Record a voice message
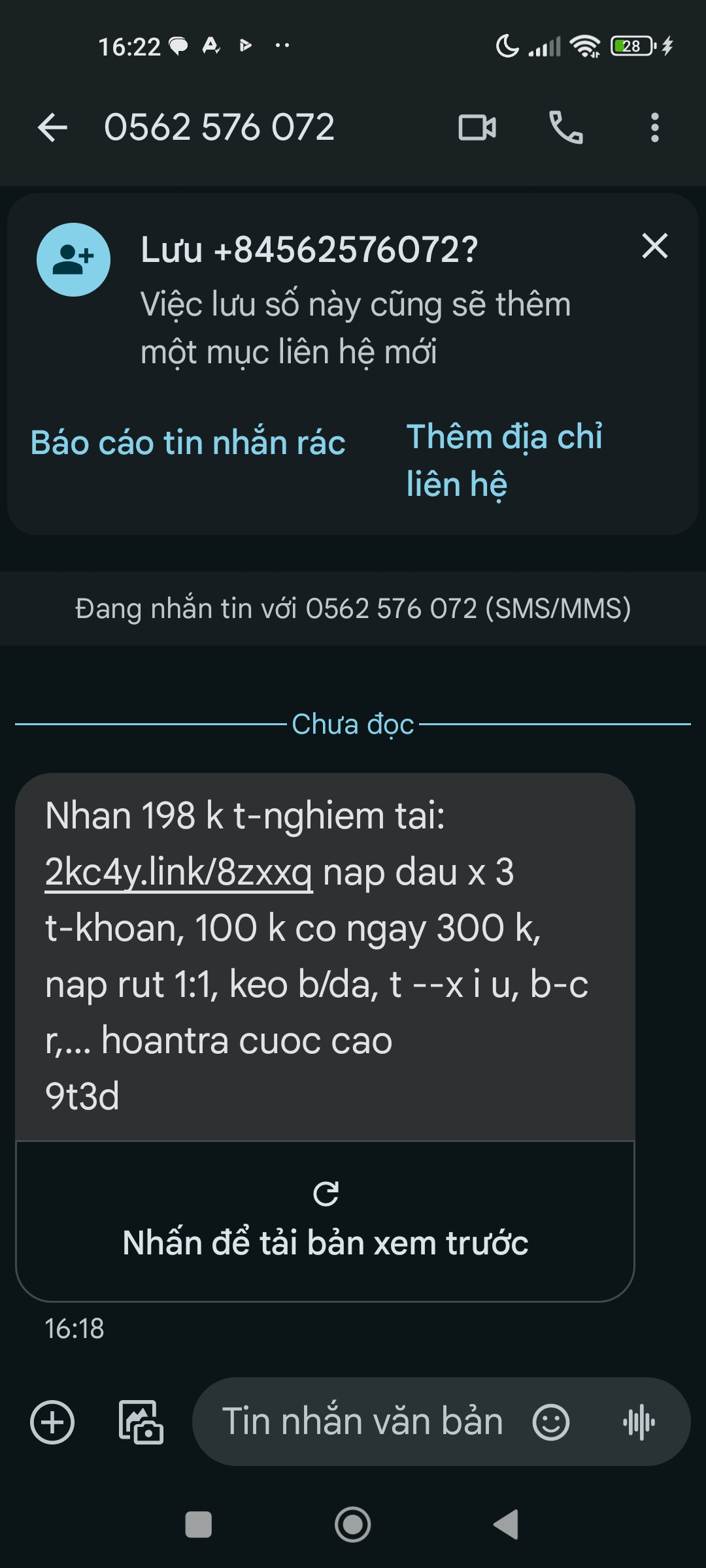Image resolution: width=706 pixels, height=1568 pixels. coord(639,1422)
